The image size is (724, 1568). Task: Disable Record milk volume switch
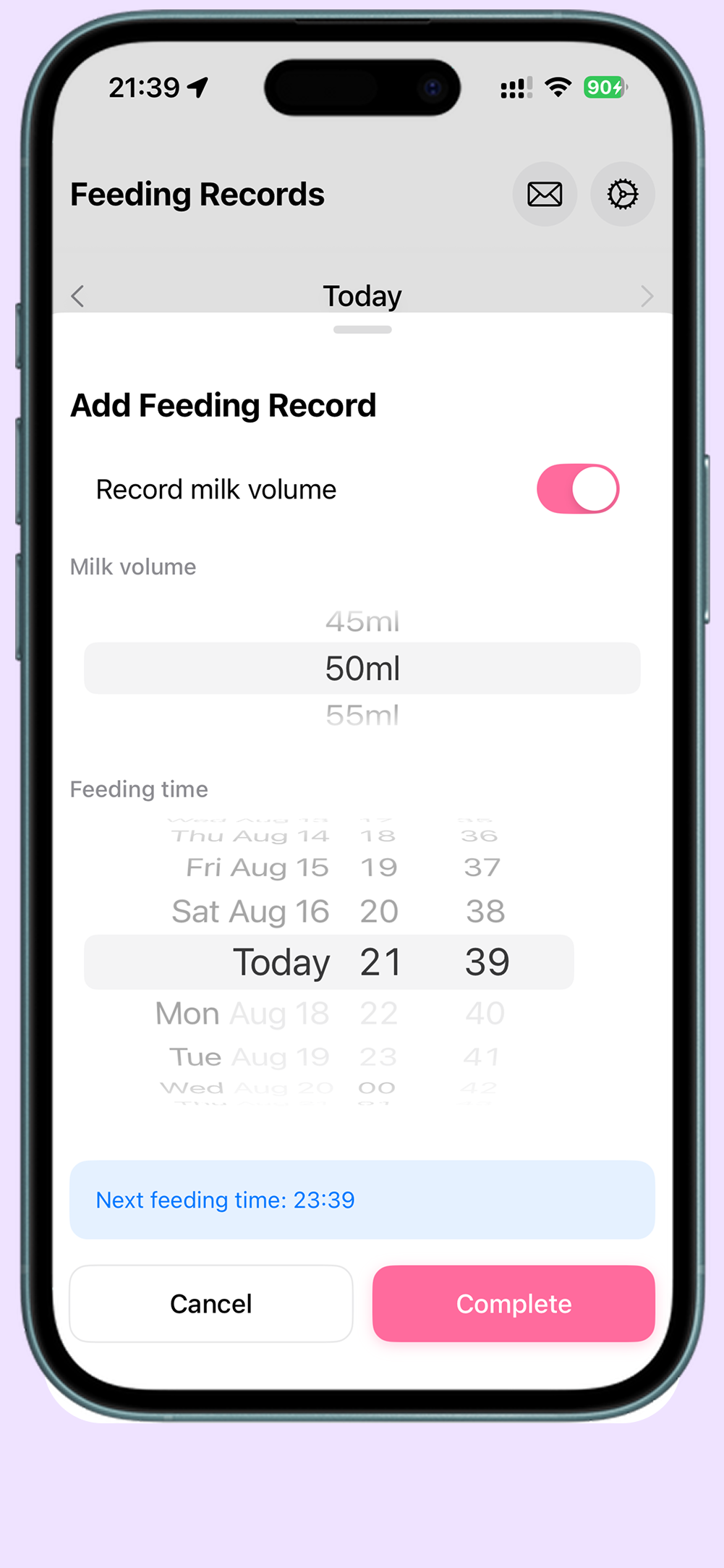pyautogui.click(x=578, y=489)
